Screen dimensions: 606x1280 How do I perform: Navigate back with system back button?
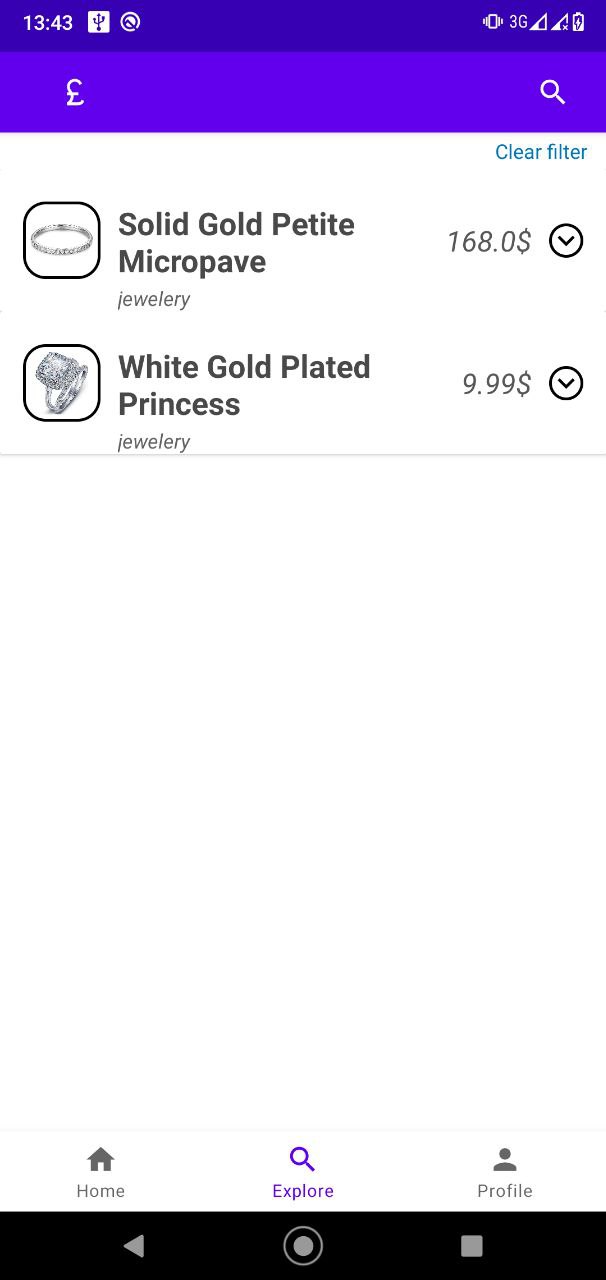click(x=134, y=1245)
